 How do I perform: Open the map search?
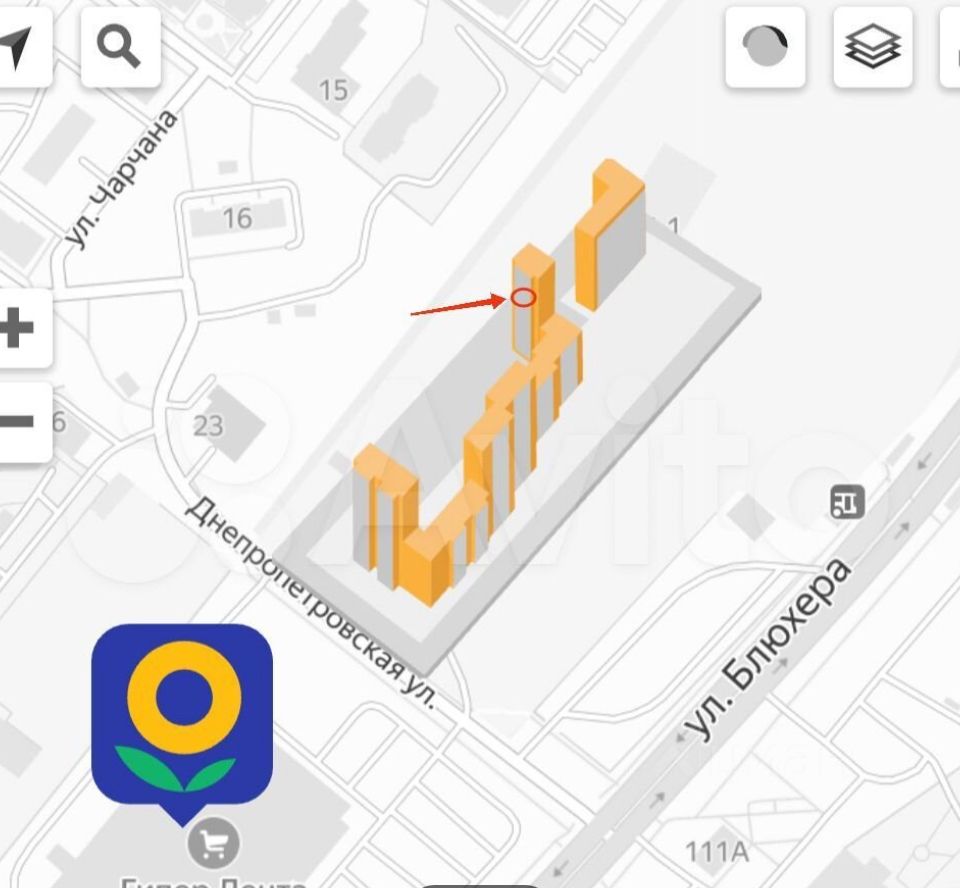point(120,46)
